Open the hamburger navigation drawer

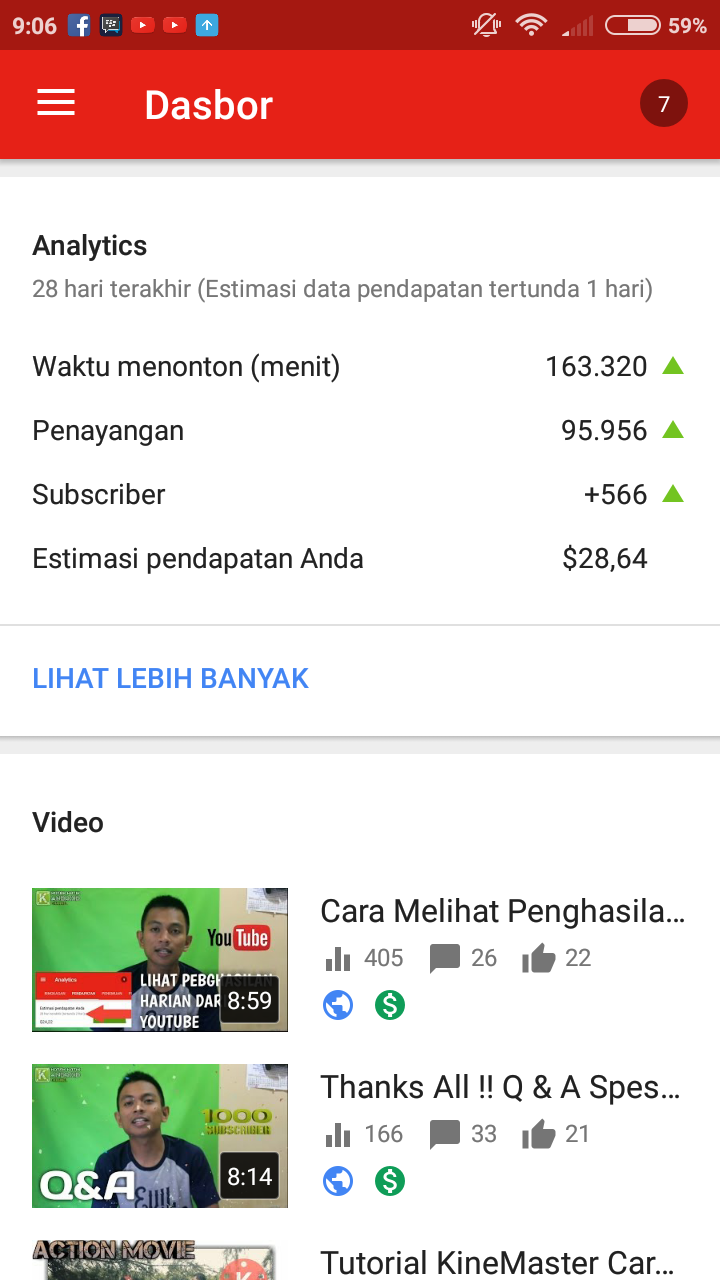point(56,104)
